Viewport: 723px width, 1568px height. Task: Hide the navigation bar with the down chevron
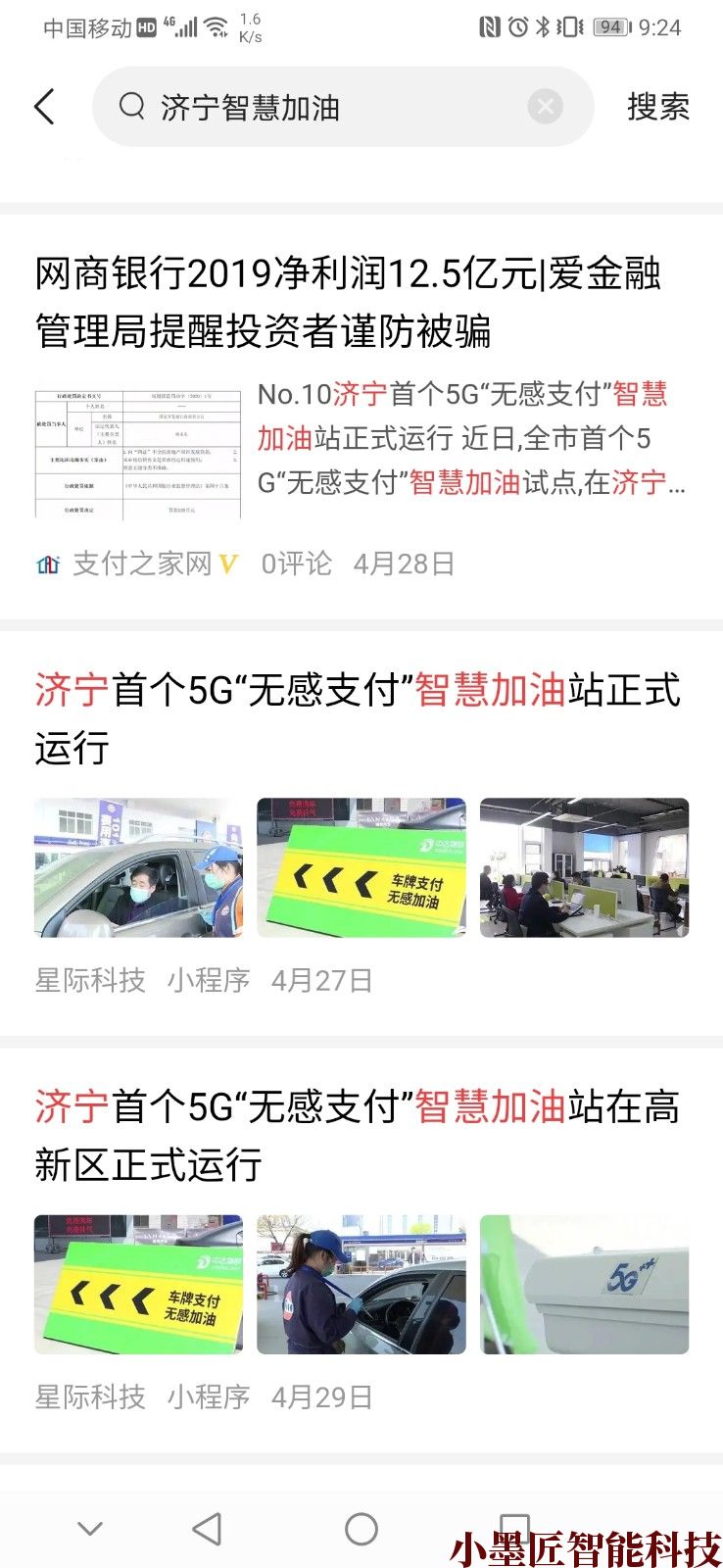click(x=90, y=1529)
